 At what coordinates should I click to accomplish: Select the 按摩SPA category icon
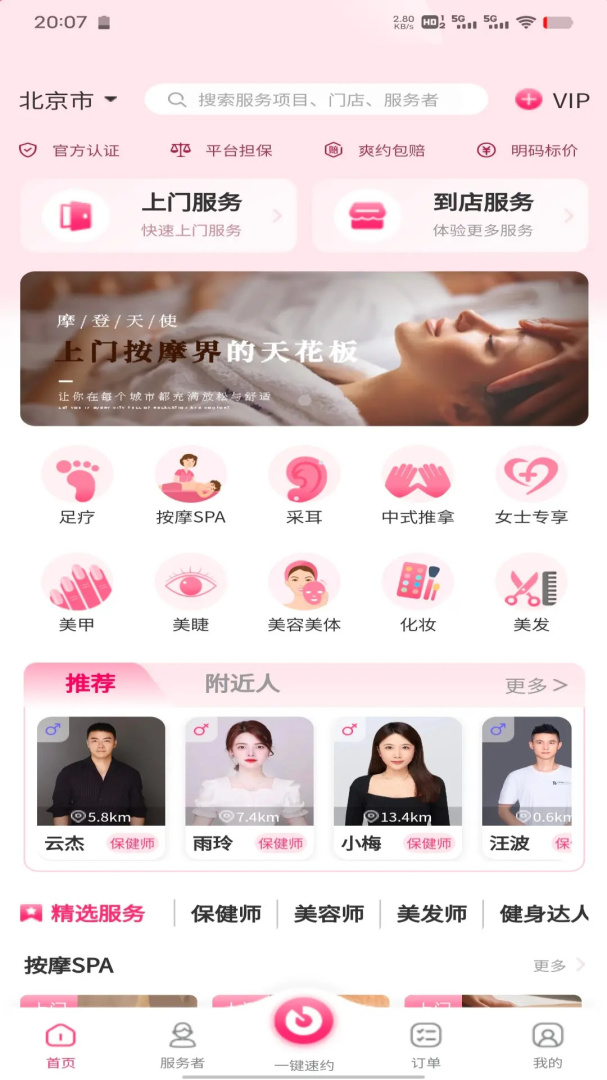pyautogui.click(x=190, y=485)
